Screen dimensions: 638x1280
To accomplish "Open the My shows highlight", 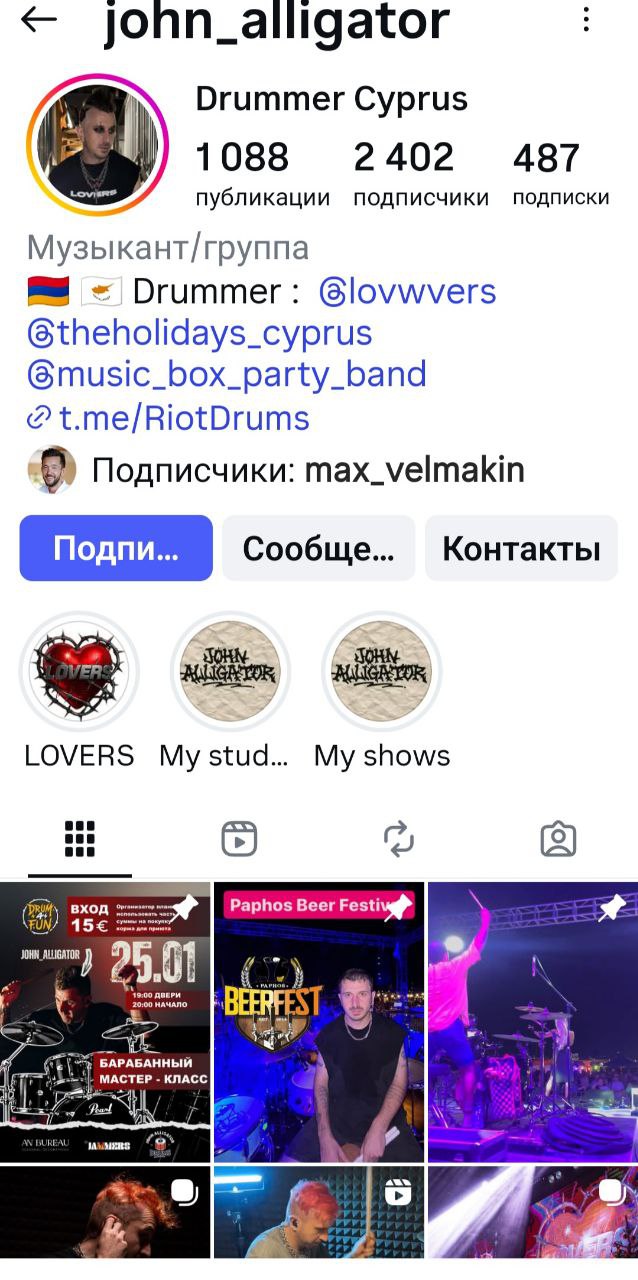I will click(381, 672).
